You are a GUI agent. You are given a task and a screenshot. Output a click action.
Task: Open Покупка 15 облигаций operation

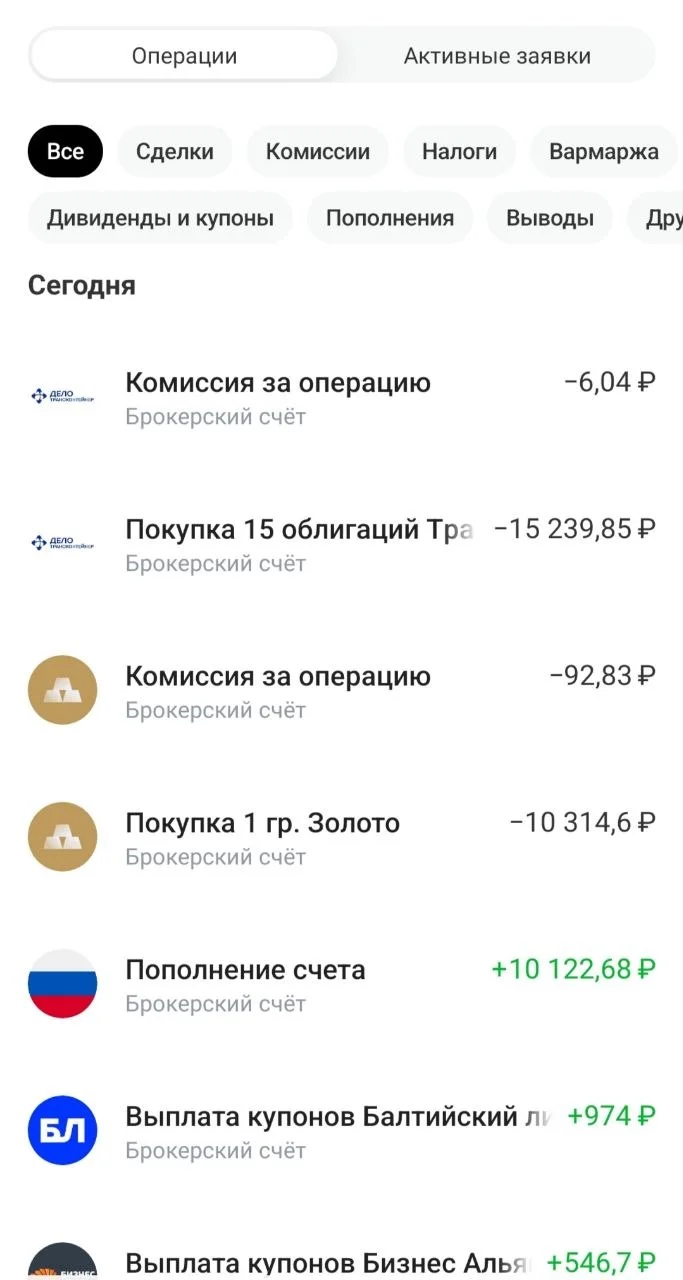341,544
